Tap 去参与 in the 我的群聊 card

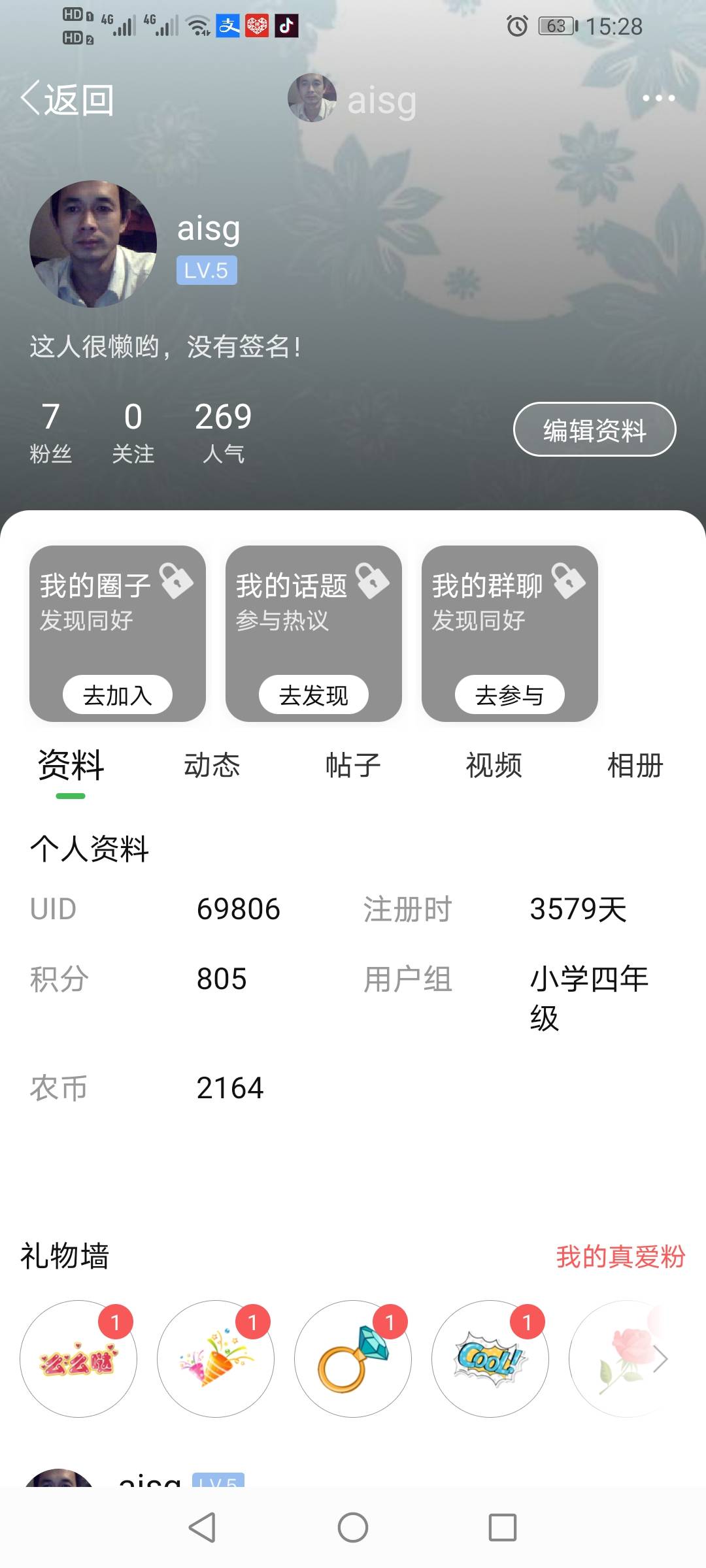510,694
